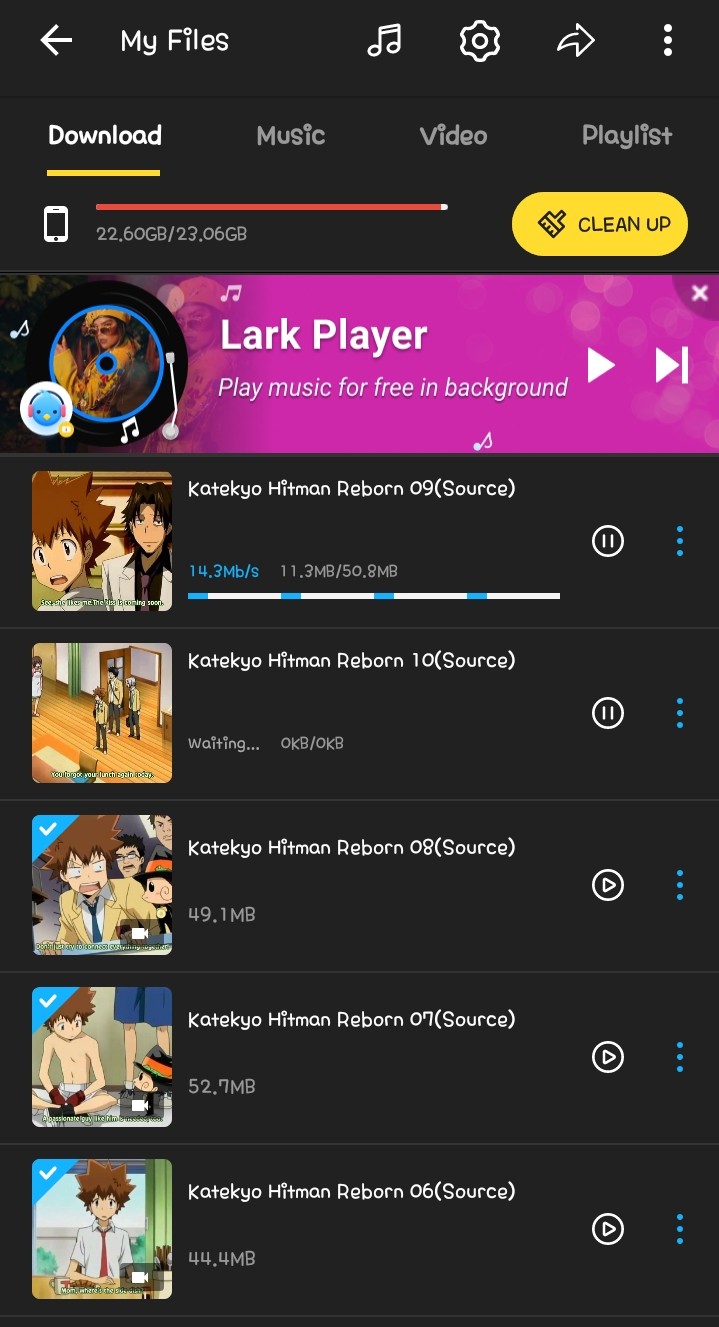Open options for Katekyo Hitman Reborn 06

pyautogui.click(x=680, y=1229)
